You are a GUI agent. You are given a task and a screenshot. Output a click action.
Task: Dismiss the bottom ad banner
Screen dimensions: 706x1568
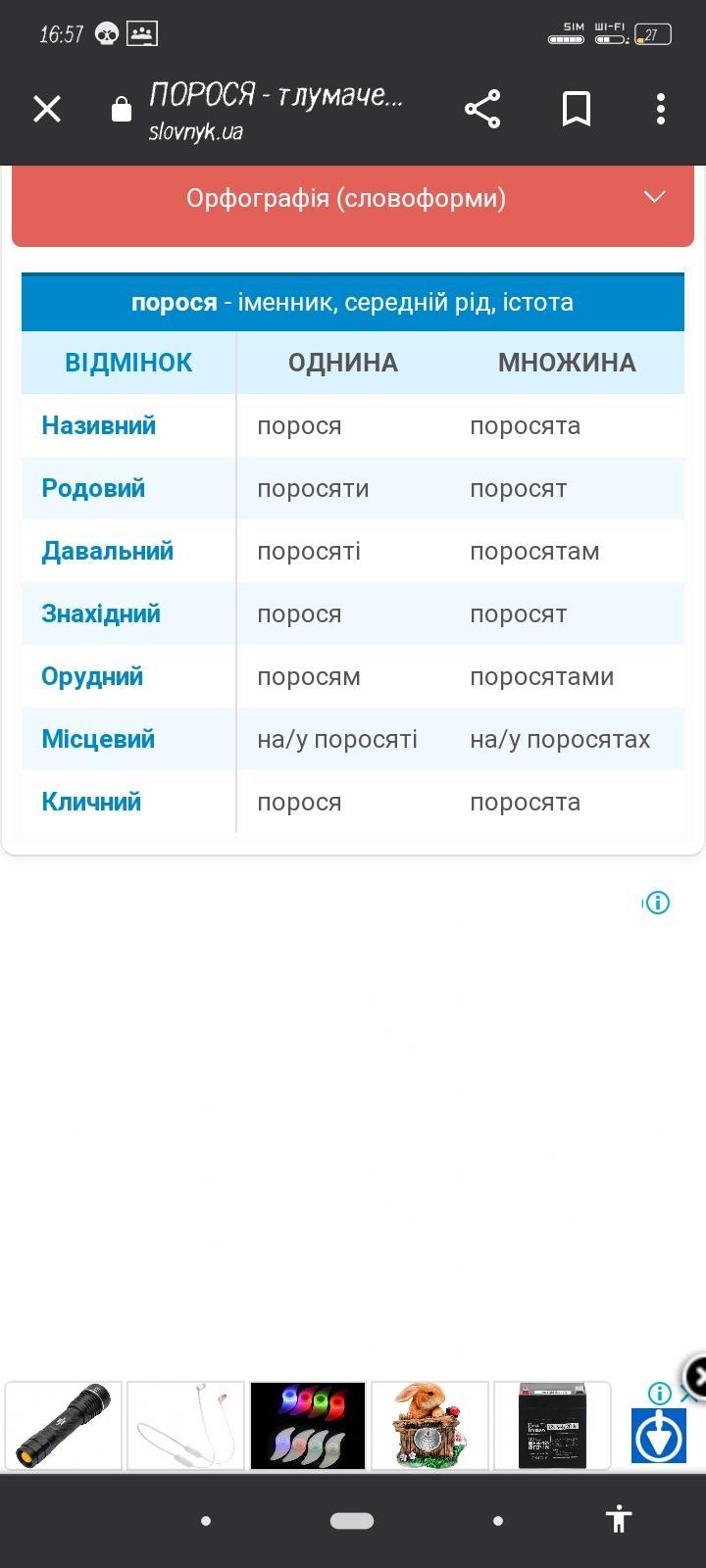[694, 1377]
